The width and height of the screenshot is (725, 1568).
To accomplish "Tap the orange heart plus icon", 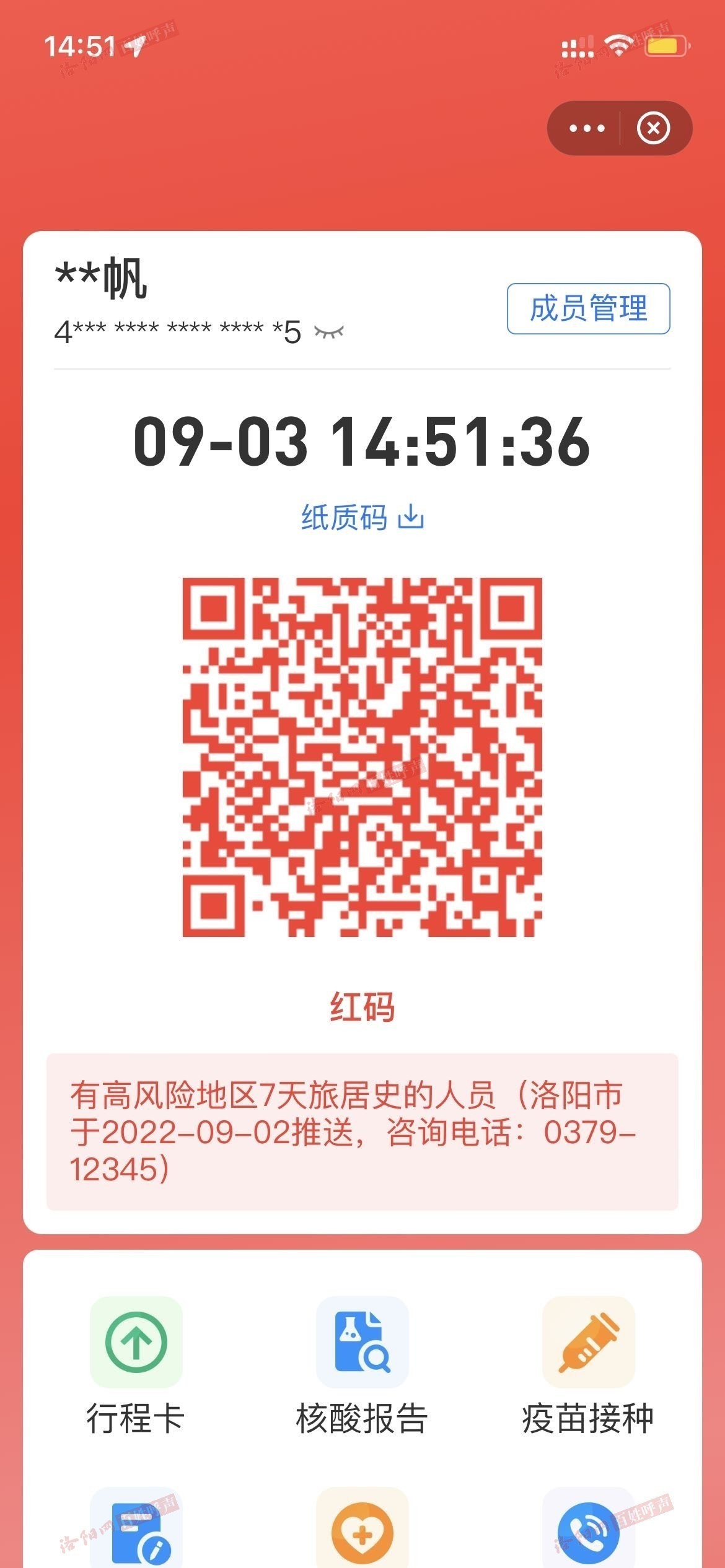I will pos(362,1533).
